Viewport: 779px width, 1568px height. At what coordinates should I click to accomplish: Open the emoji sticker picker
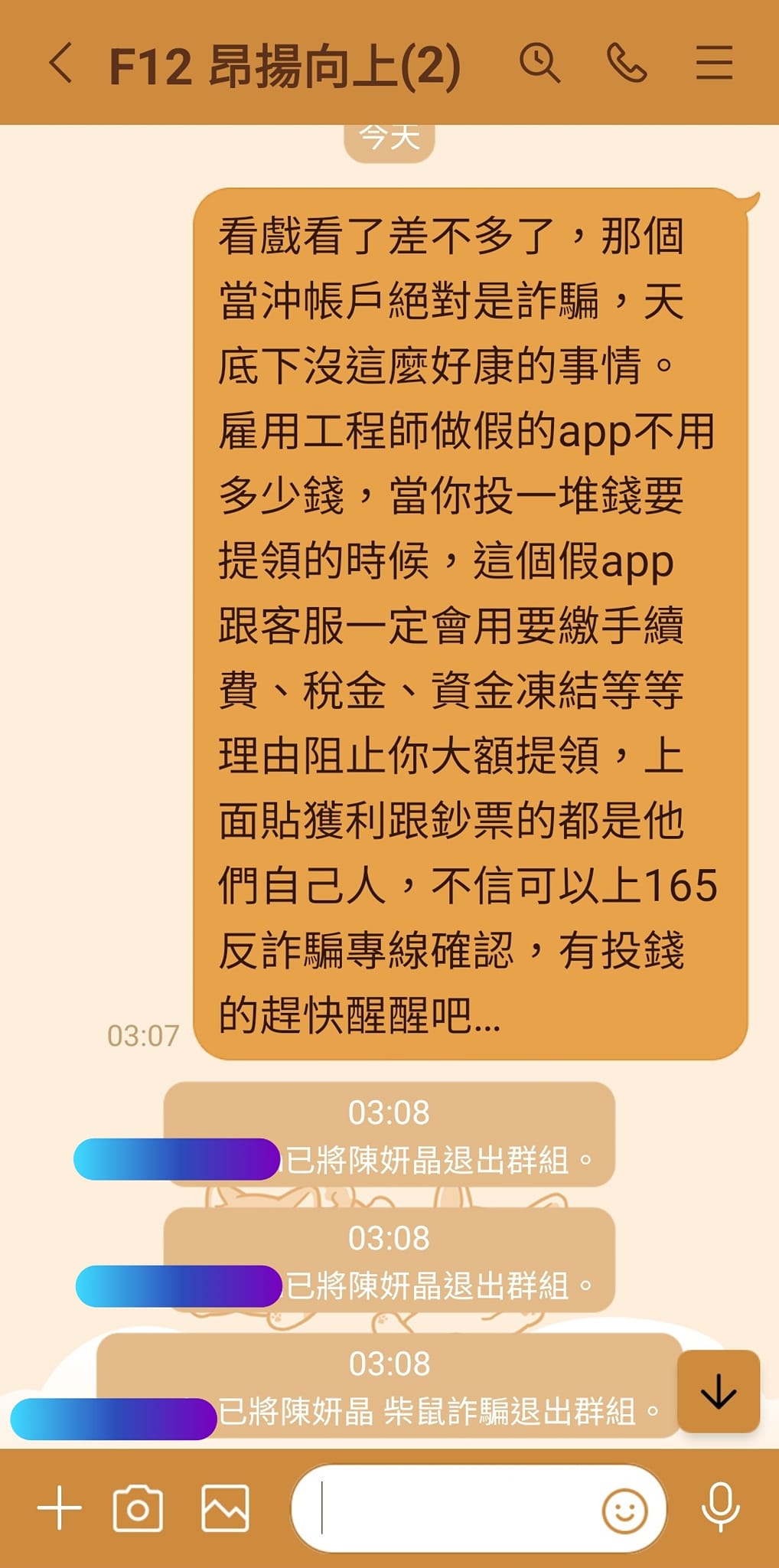click(624, 1510)
